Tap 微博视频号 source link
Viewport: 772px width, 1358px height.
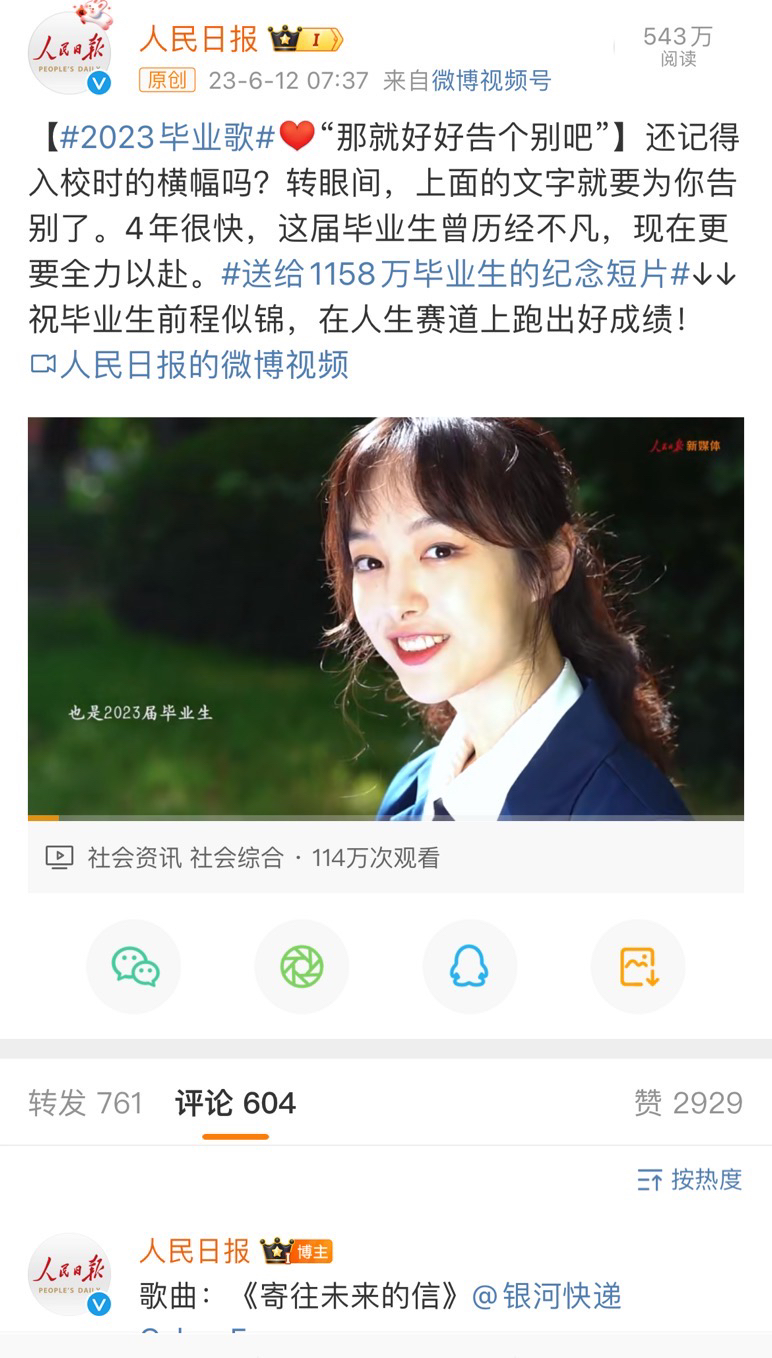coord(492,80)
